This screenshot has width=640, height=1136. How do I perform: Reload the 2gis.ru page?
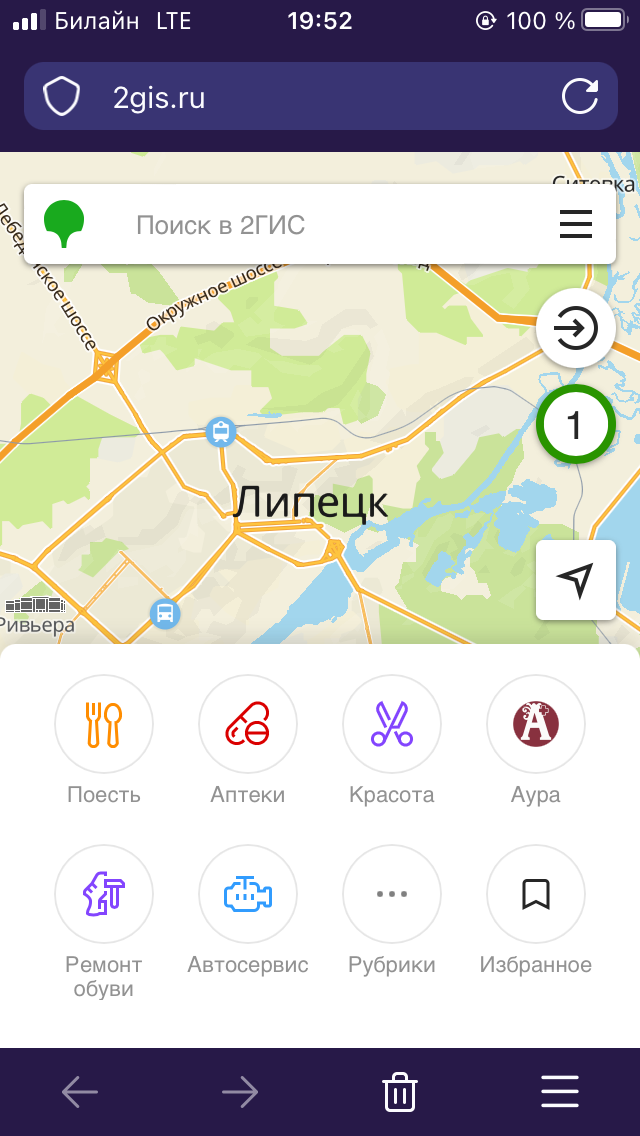tap(581, 96)
